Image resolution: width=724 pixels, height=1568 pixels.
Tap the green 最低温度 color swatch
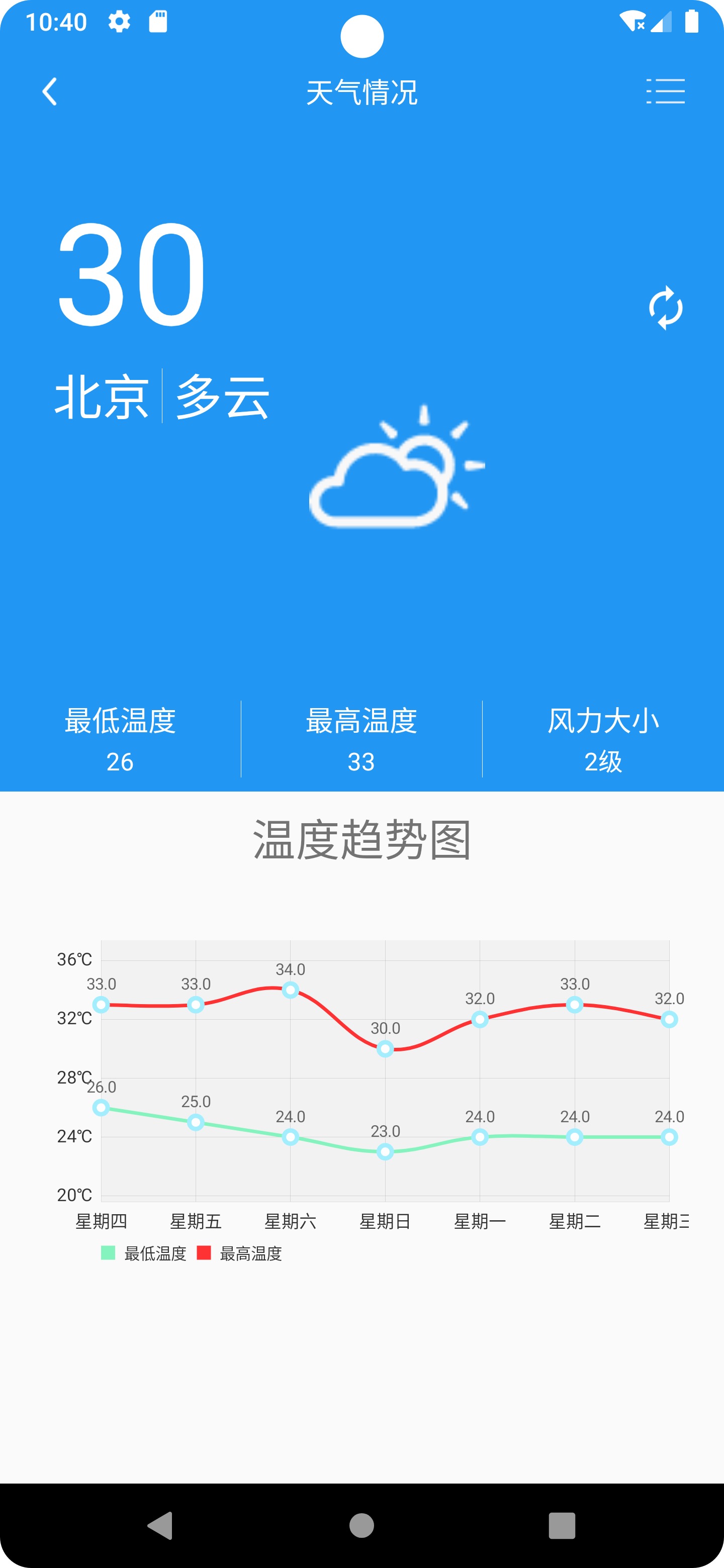(x=109, y=1253)
